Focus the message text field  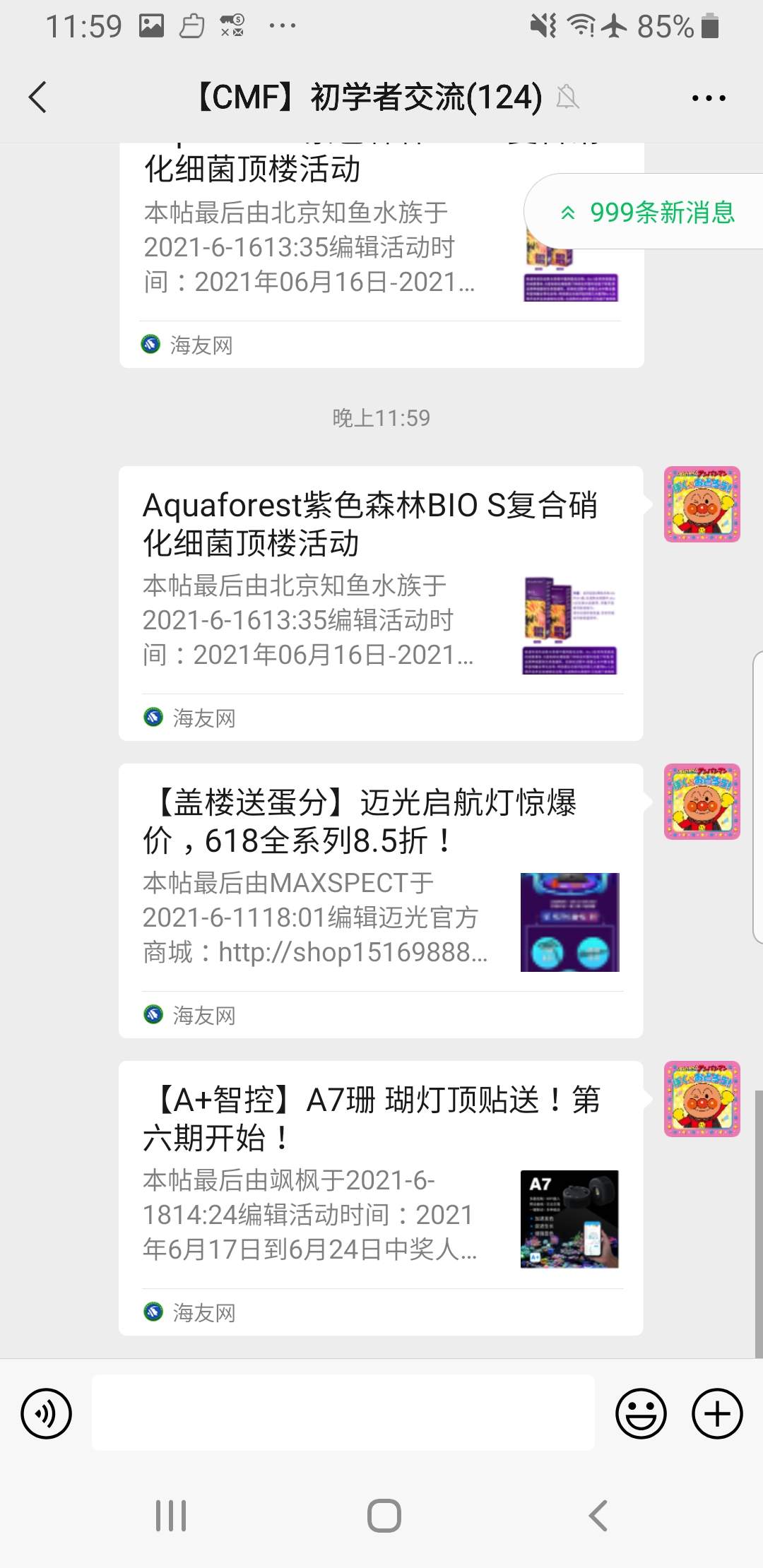click(343, 1413)
